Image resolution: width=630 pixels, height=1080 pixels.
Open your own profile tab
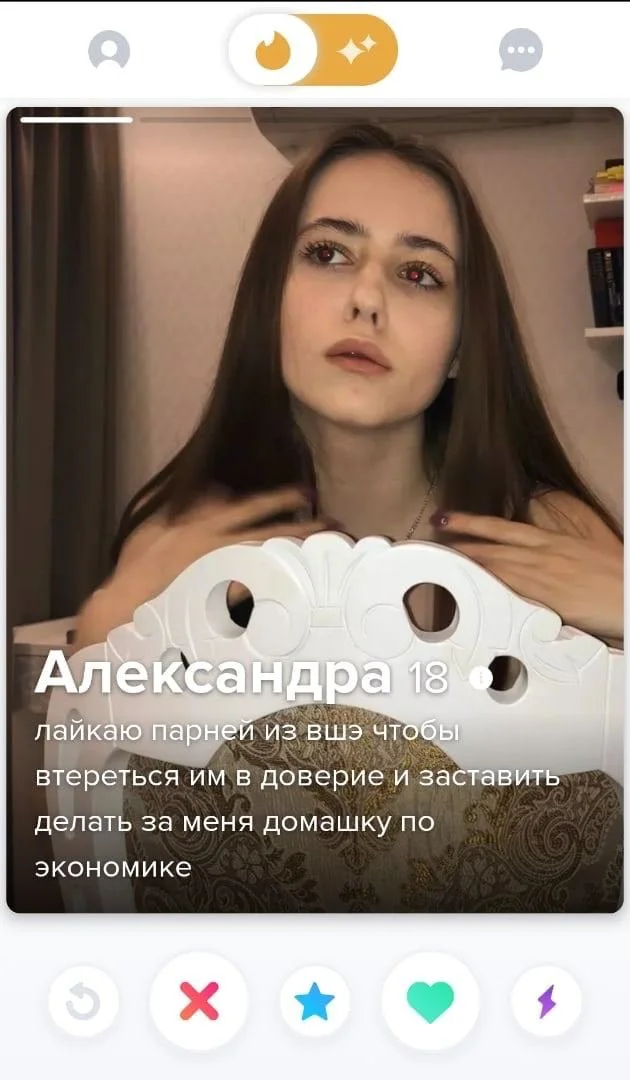click(109, 50)
